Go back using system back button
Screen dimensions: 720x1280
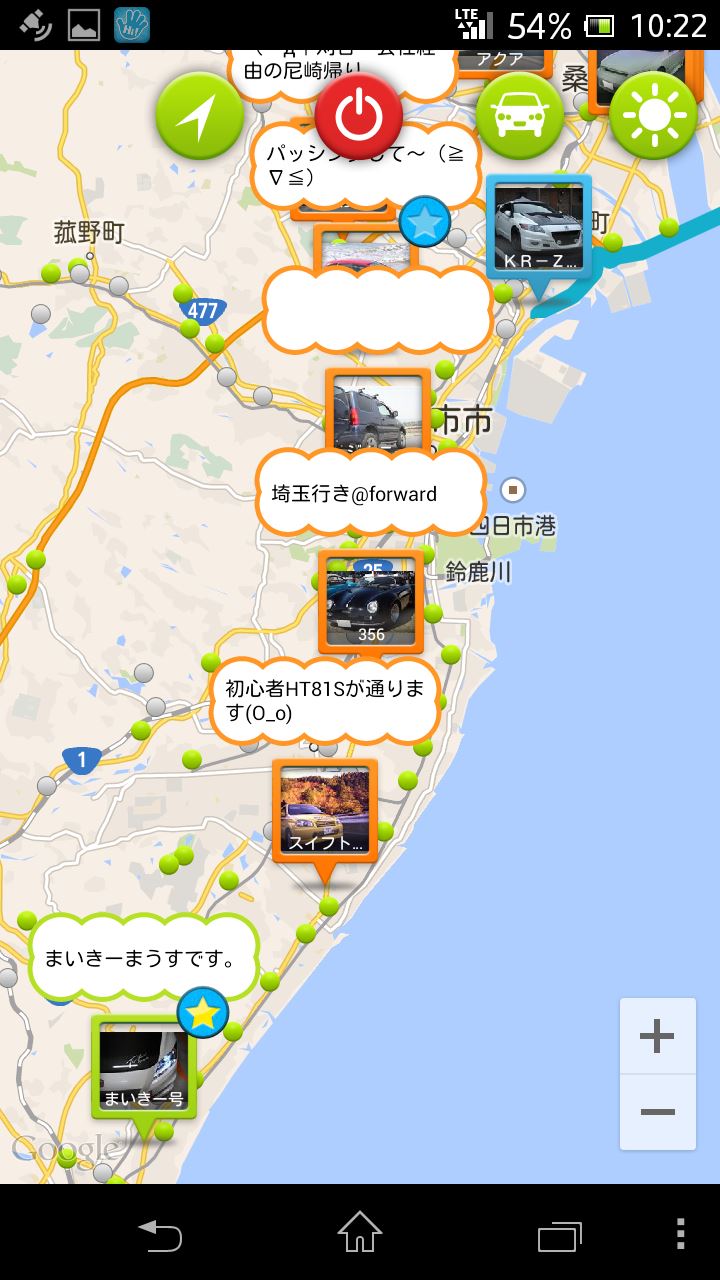click(160, 1233)
